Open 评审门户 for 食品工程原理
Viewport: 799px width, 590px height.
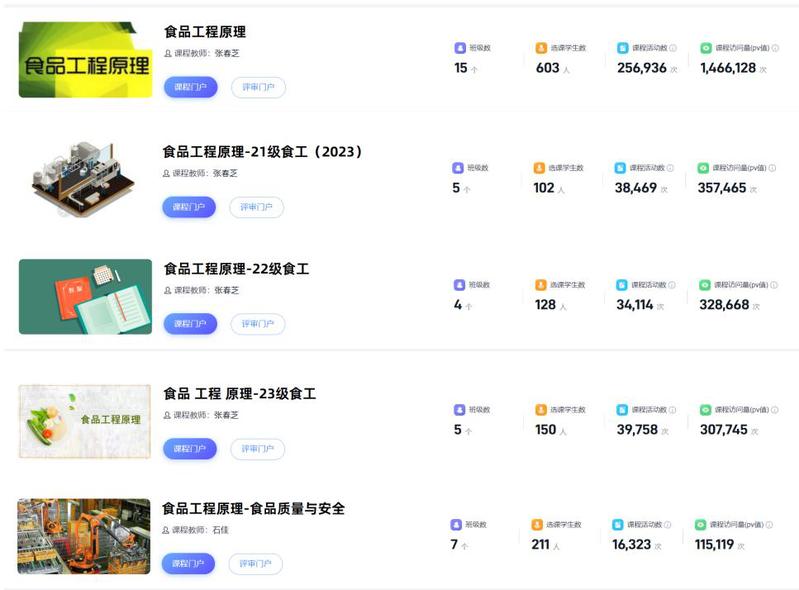[x=258, y=87]
